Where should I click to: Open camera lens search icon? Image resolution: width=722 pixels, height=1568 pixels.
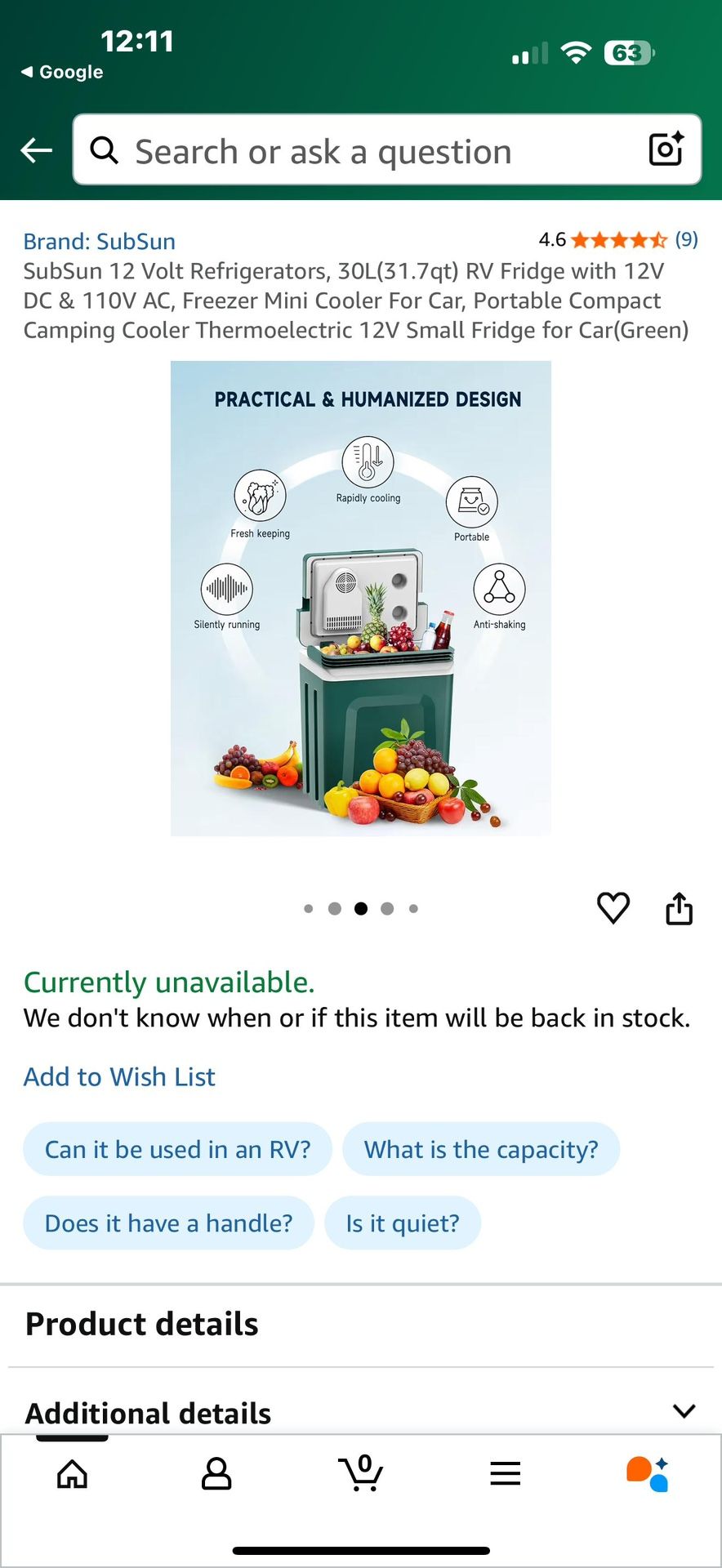(666, 149)
